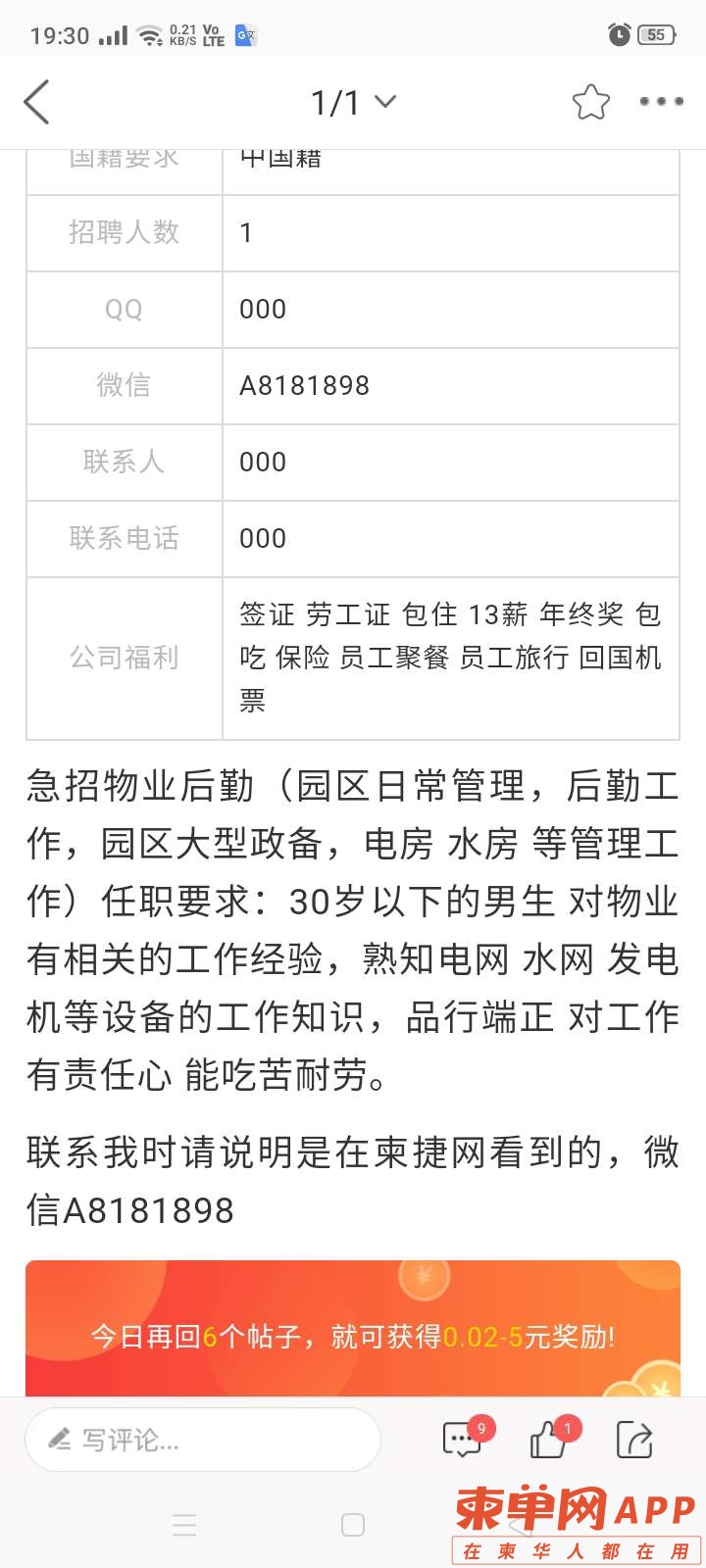Image resolution: width=706 pixels, height=1568 pixels.
Task: Go back using the top-left arrow
Action: 37,102
